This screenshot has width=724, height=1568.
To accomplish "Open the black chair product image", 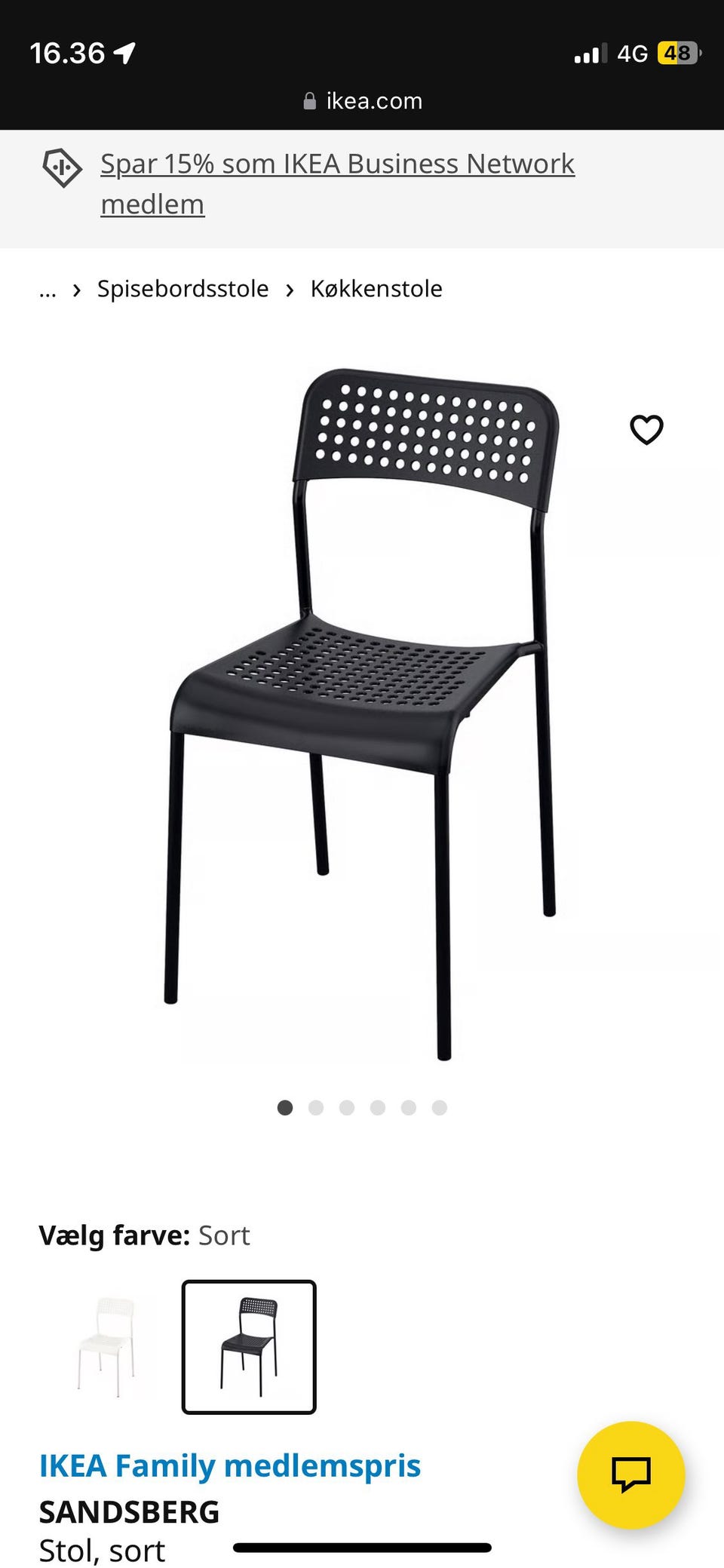I will (362, 709).
